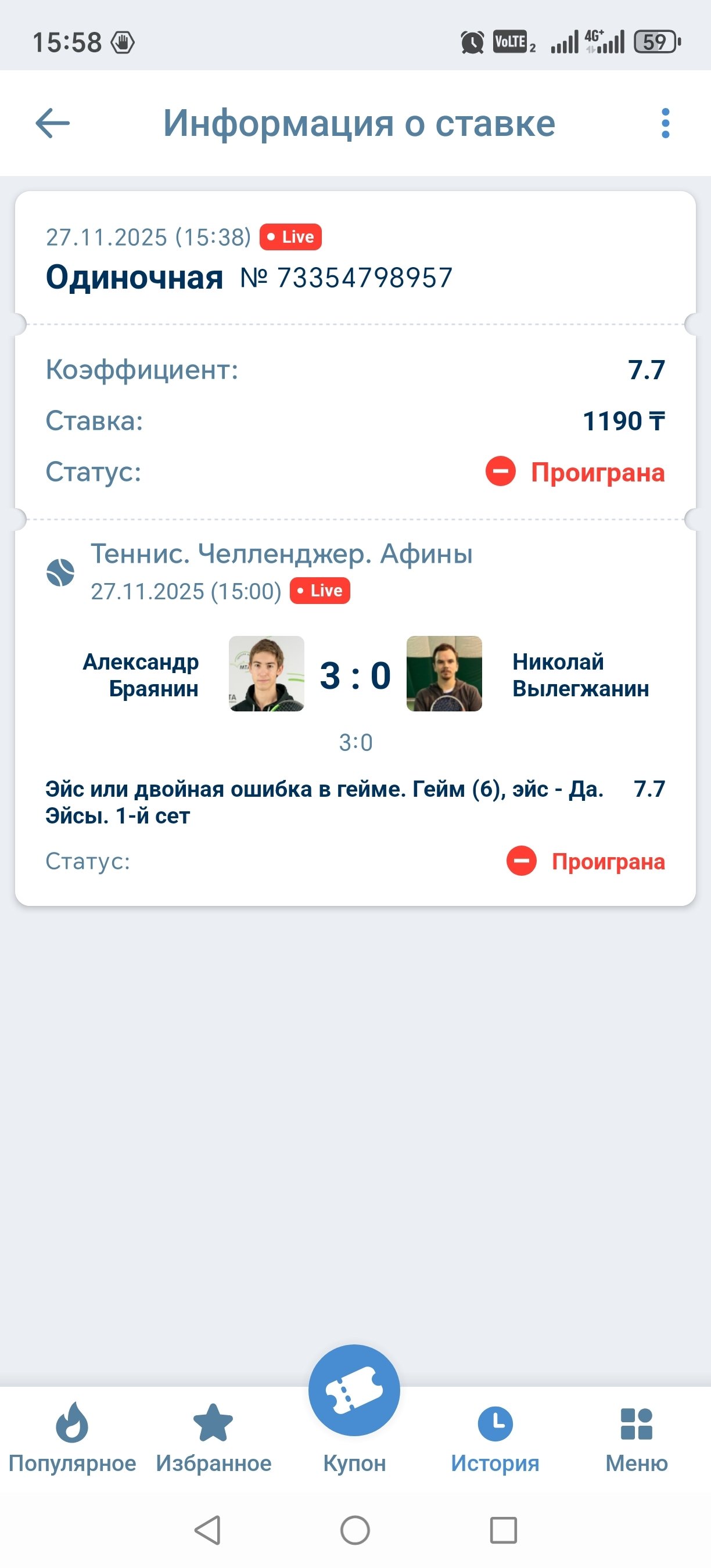Switch to the Популярное tab
This screenshot has width=711, height=1568.
click(x=72, y=1438)
